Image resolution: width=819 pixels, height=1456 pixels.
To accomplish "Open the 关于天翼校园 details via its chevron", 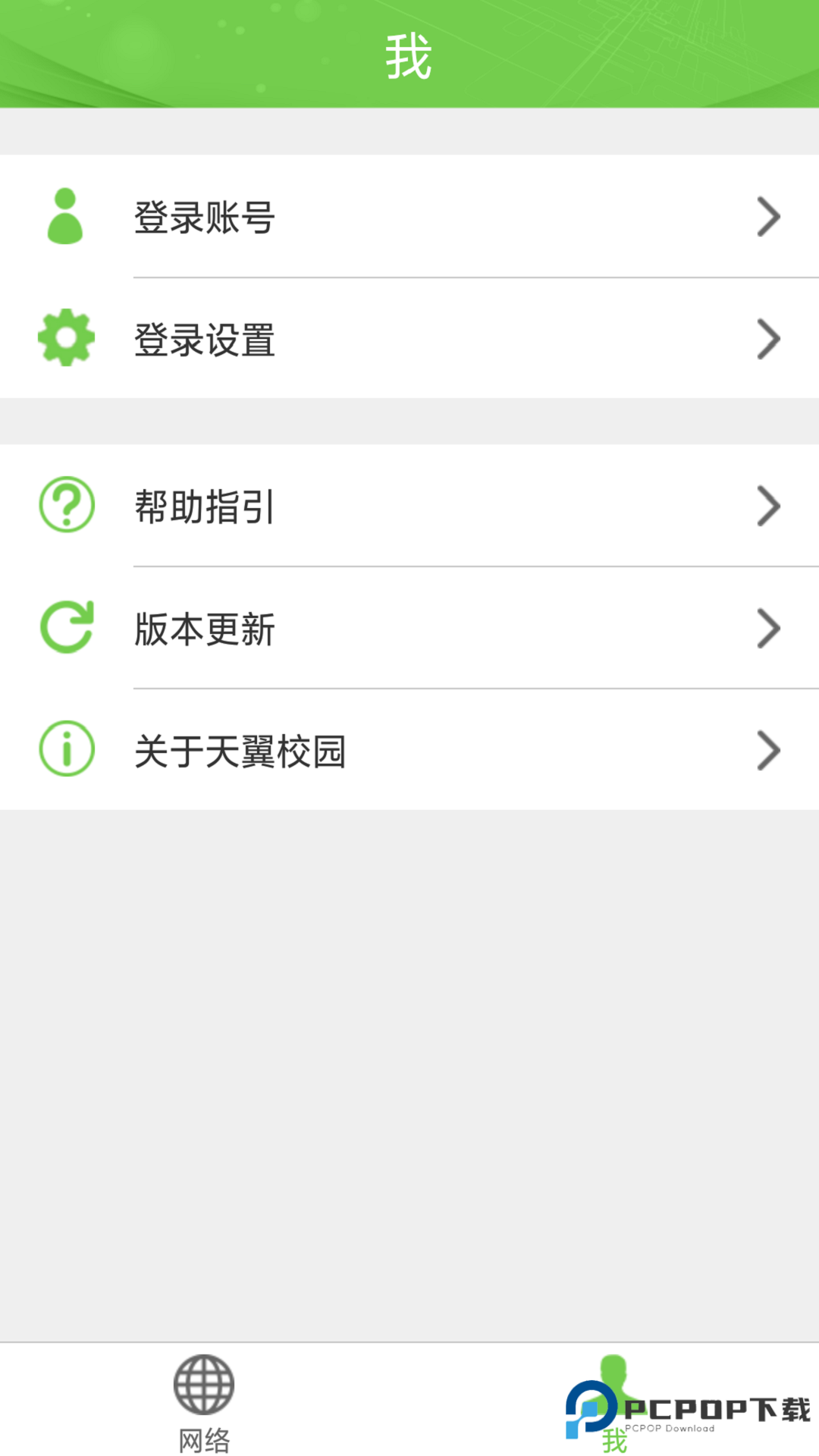I will coord(768,751).
